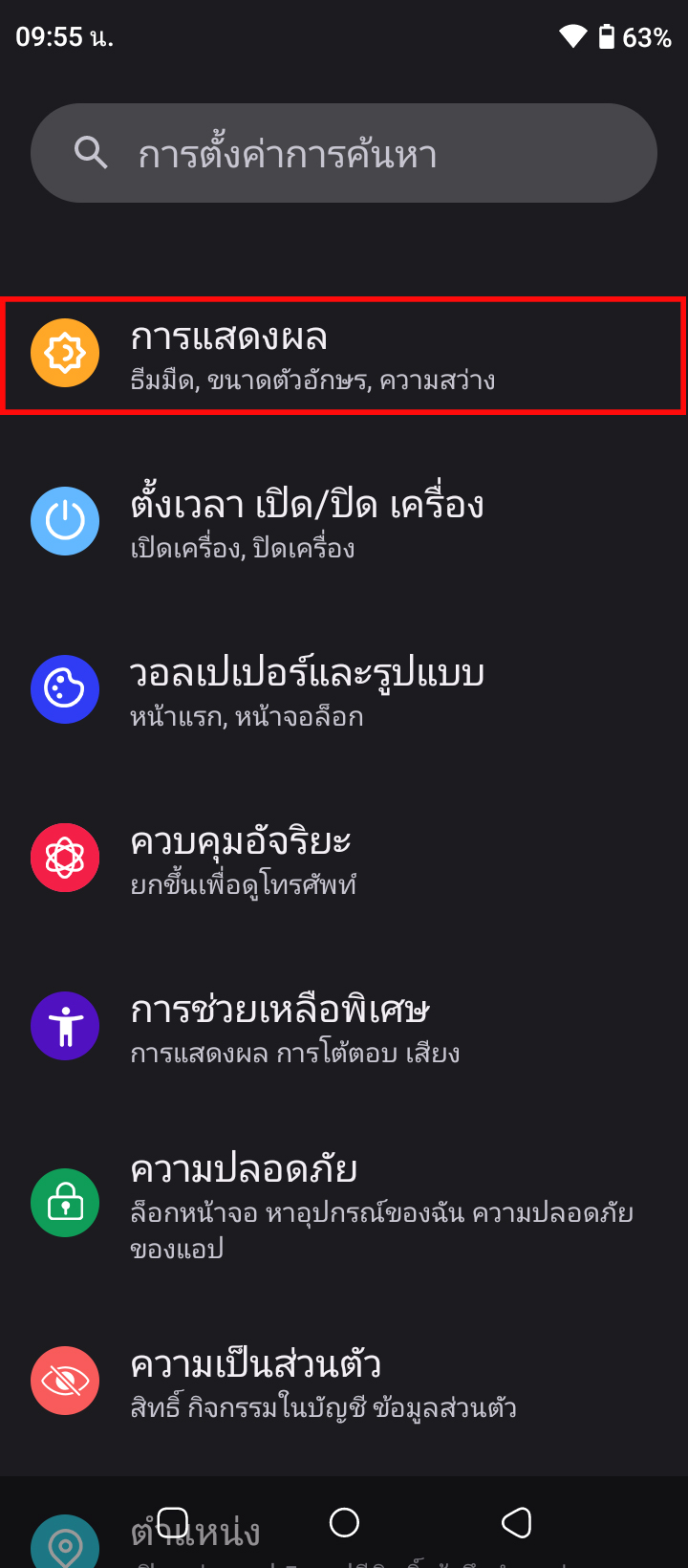688x1568 pixels.
Task: Open ความเป็นส่วนตัว privacy settings
Action: pos(344,1381)
